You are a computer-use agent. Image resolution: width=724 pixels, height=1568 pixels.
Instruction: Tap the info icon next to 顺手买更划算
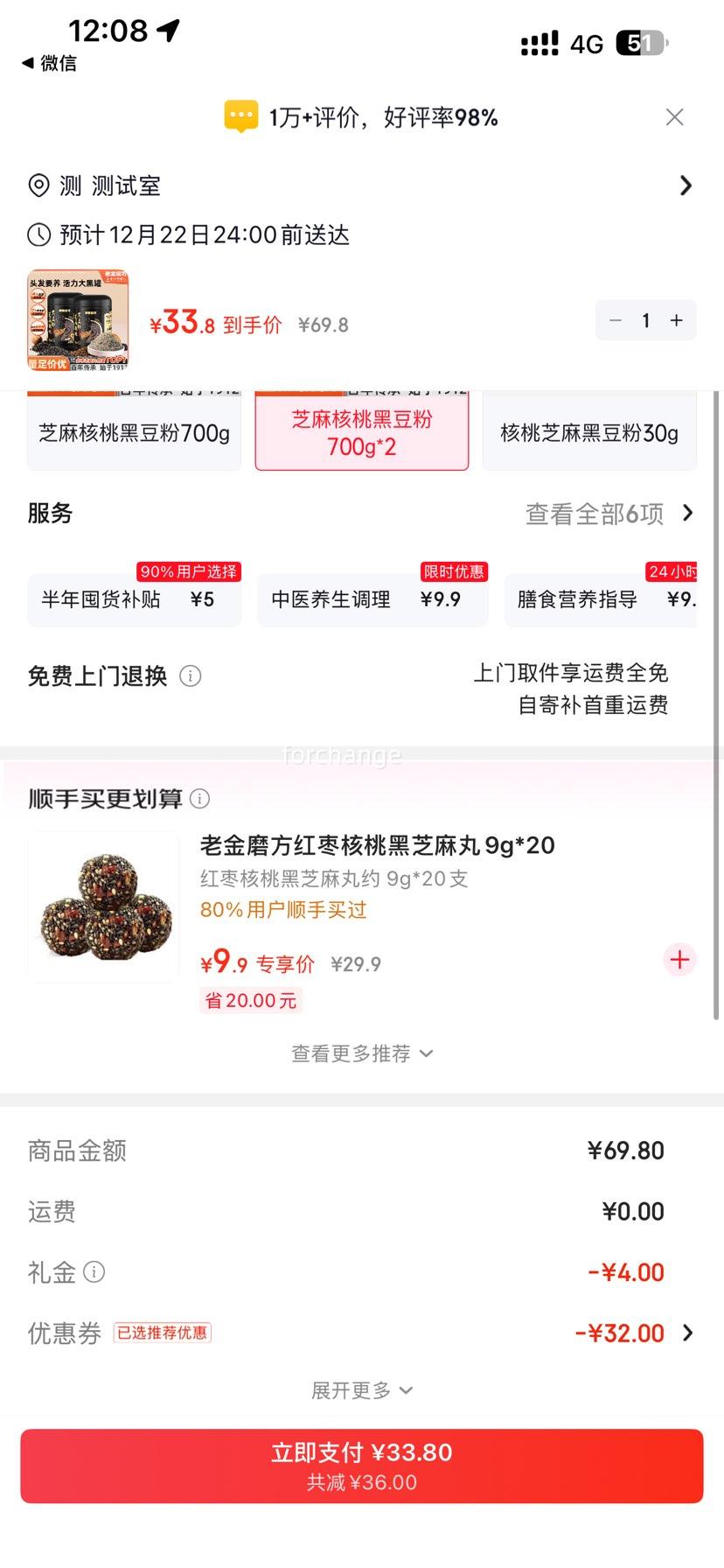[x=200, y=798]
